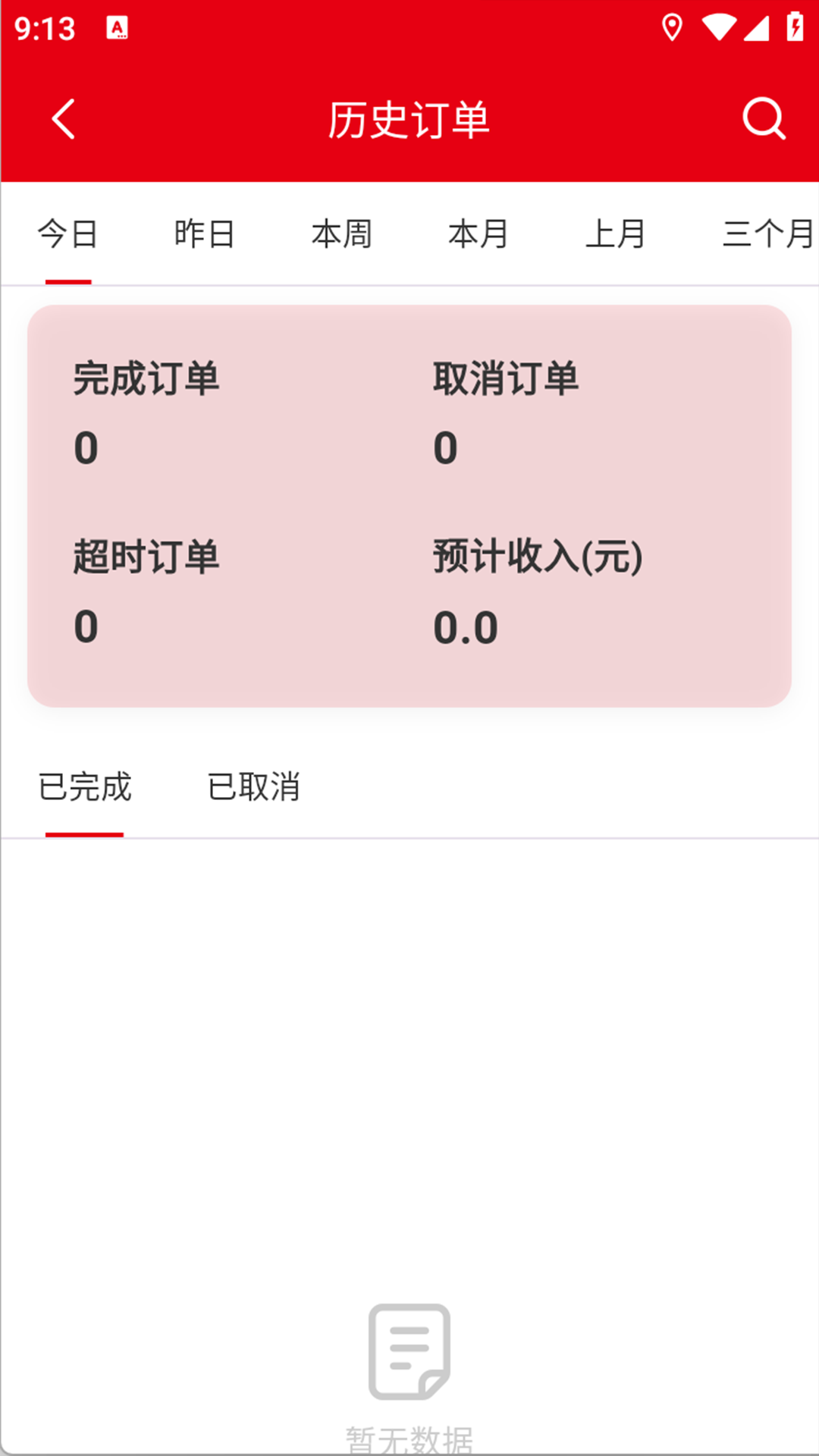
Task: Click the 预计收入 value showing 0.0
Action: (466, 625)
